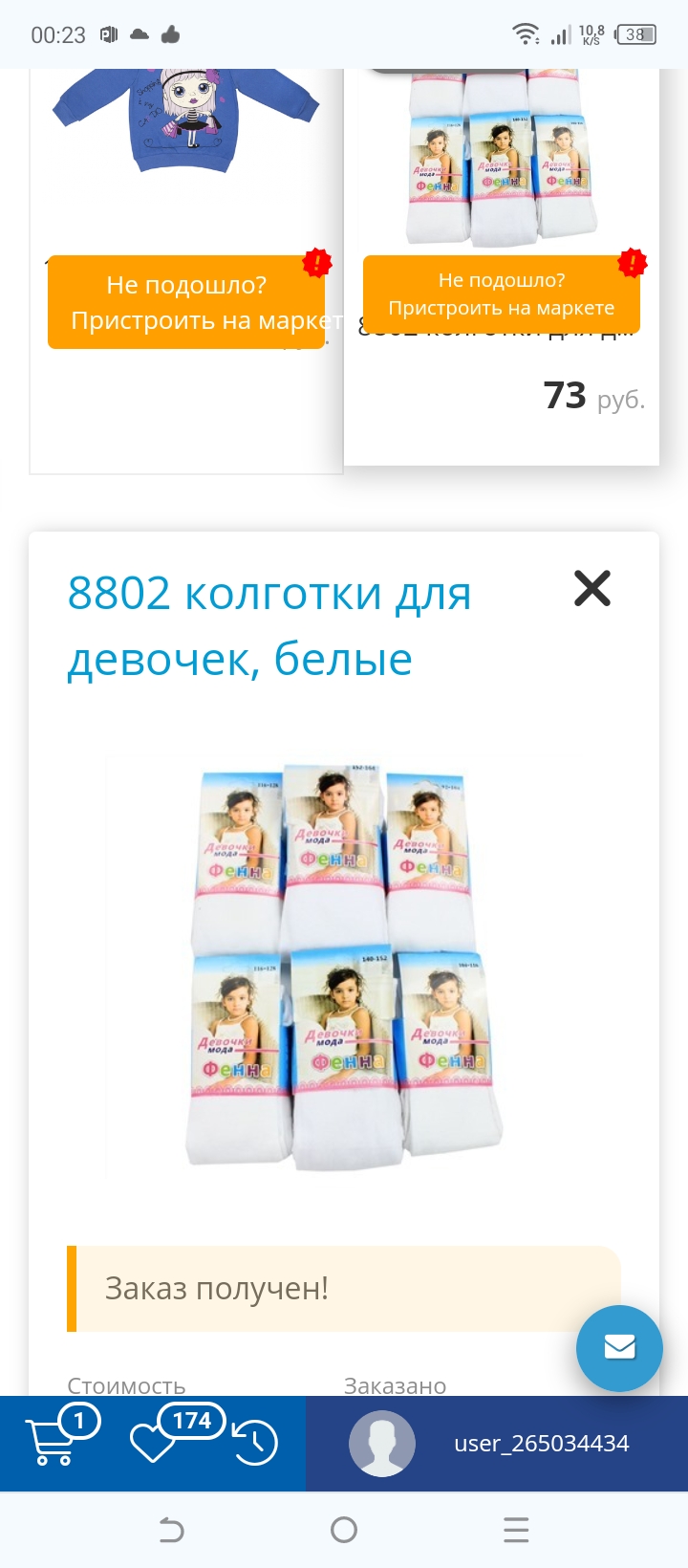
Task: View the large tights product photo
Action: tap(344, 966)
